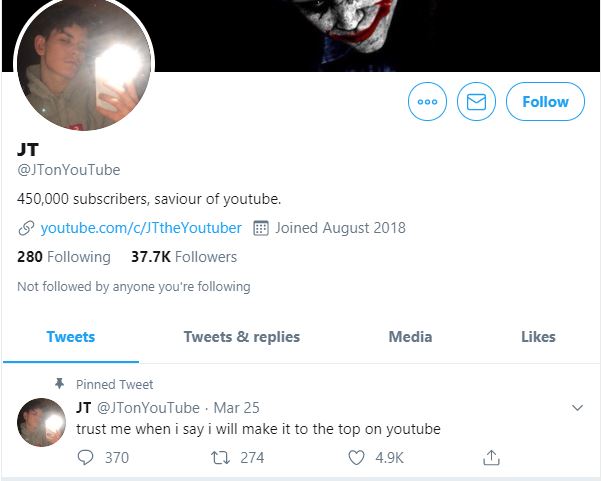The width and height of the screenshot is (602, 481).
Task: Switch to the Media tab
Action: tap(410, 337)
